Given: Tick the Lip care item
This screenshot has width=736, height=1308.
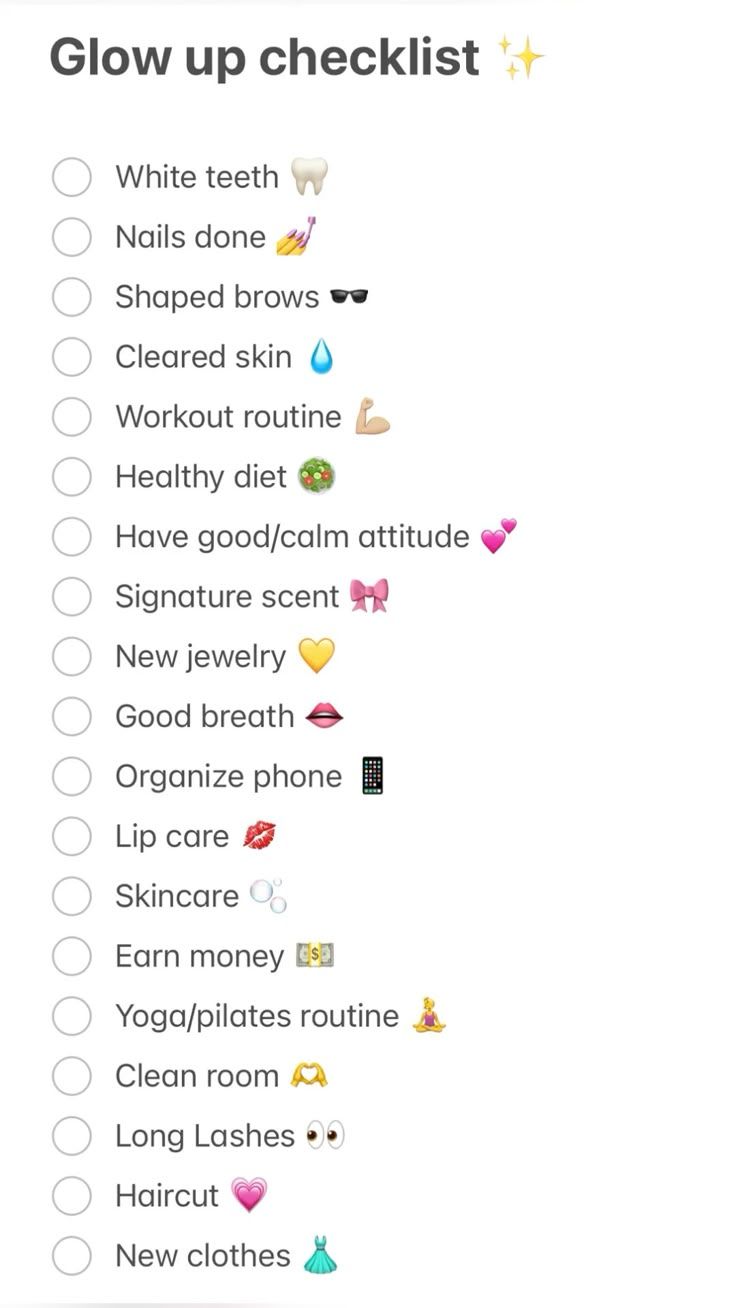Looking at the screenshot, I should point(72,837).
